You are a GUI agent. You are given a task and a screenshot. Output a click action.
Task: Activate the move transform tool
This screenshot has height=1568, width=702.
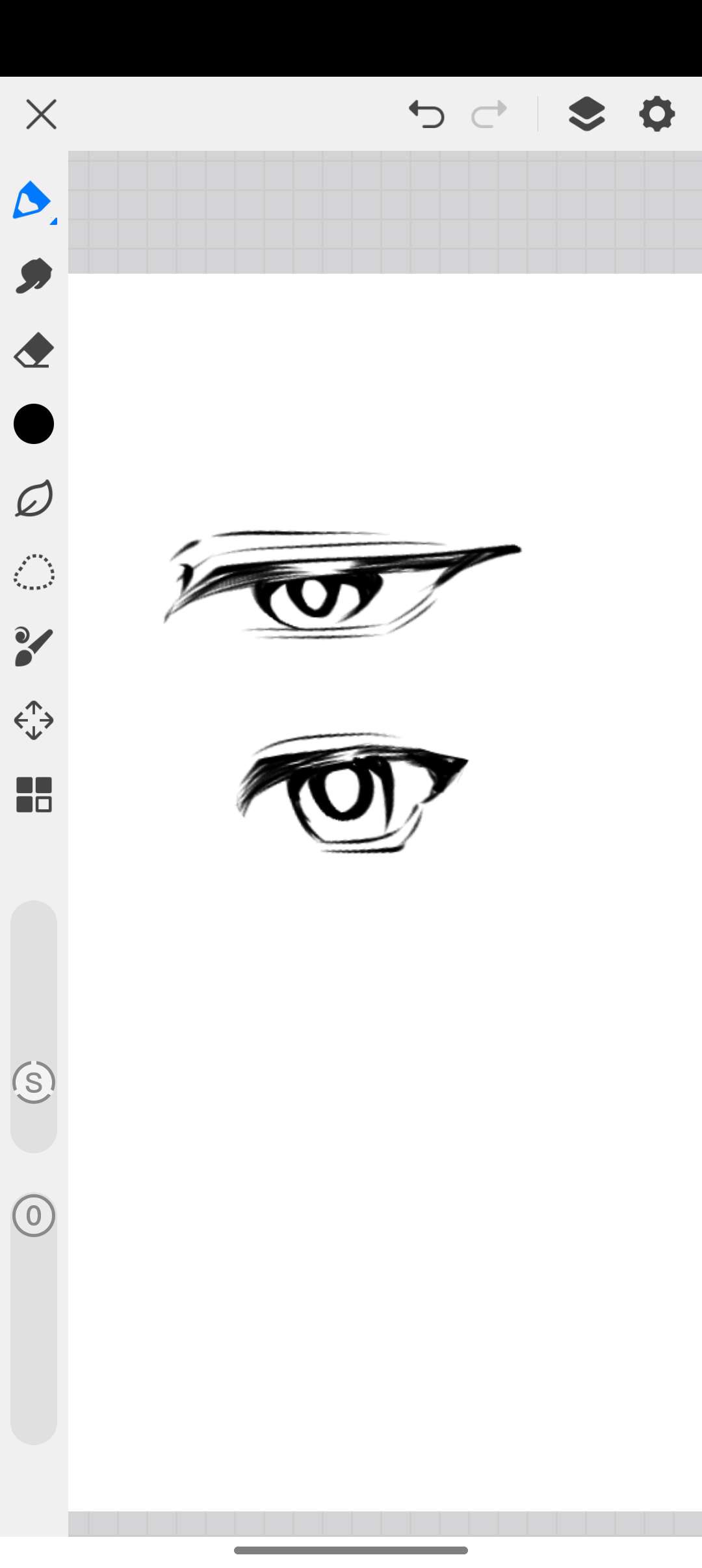[x=33, y=720]
